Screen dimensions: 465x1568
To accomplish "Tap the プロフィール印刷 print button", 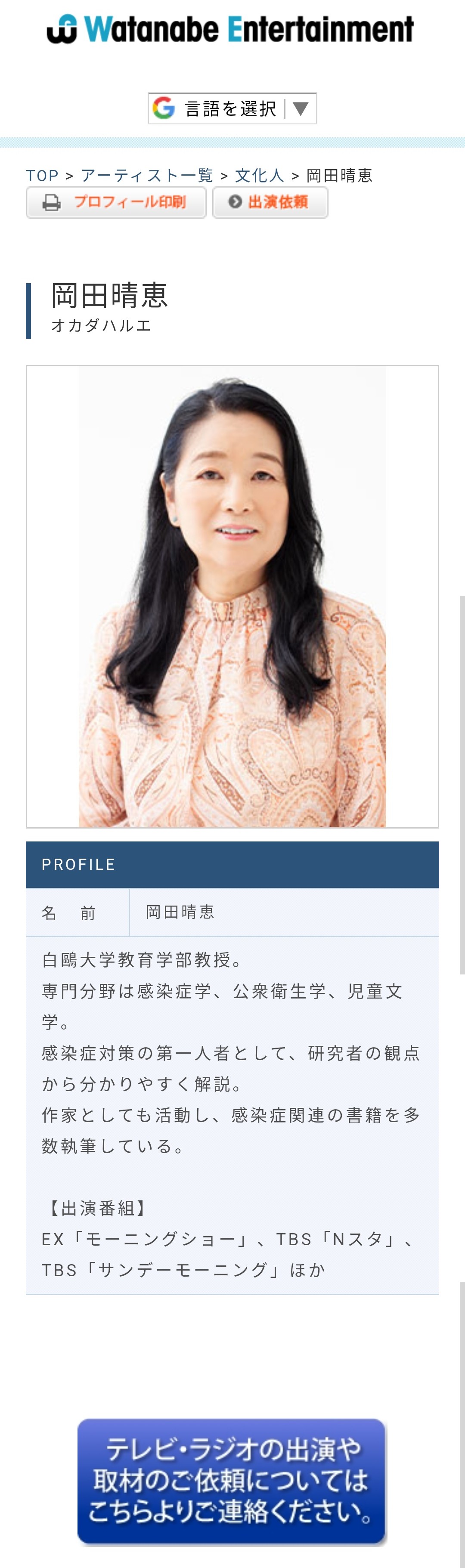I will pyautogui.click(x=116, y=202).
